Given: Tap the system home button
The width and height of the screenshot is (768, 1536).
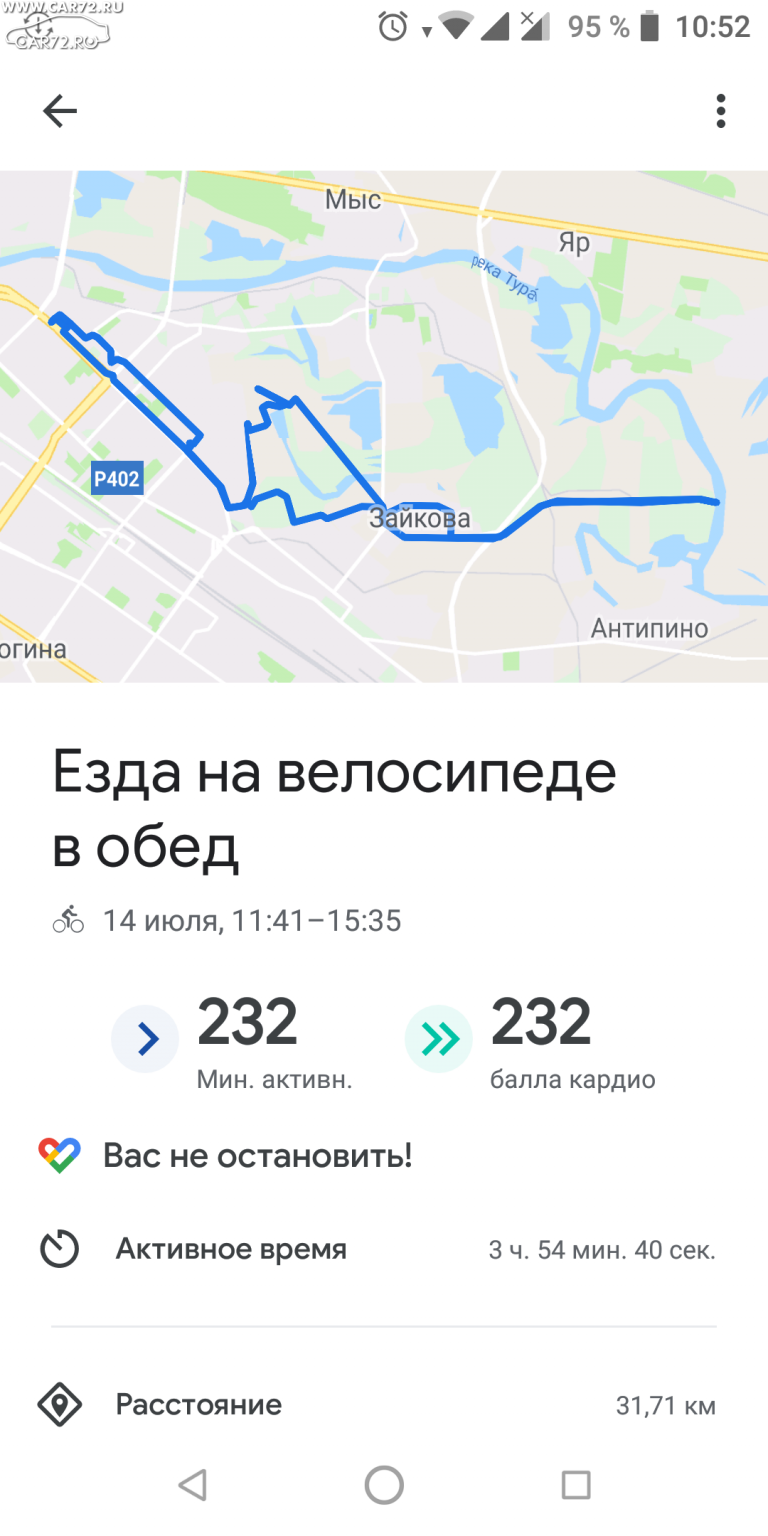Looking at the screenshot, I should click(x=384, y=1485).
